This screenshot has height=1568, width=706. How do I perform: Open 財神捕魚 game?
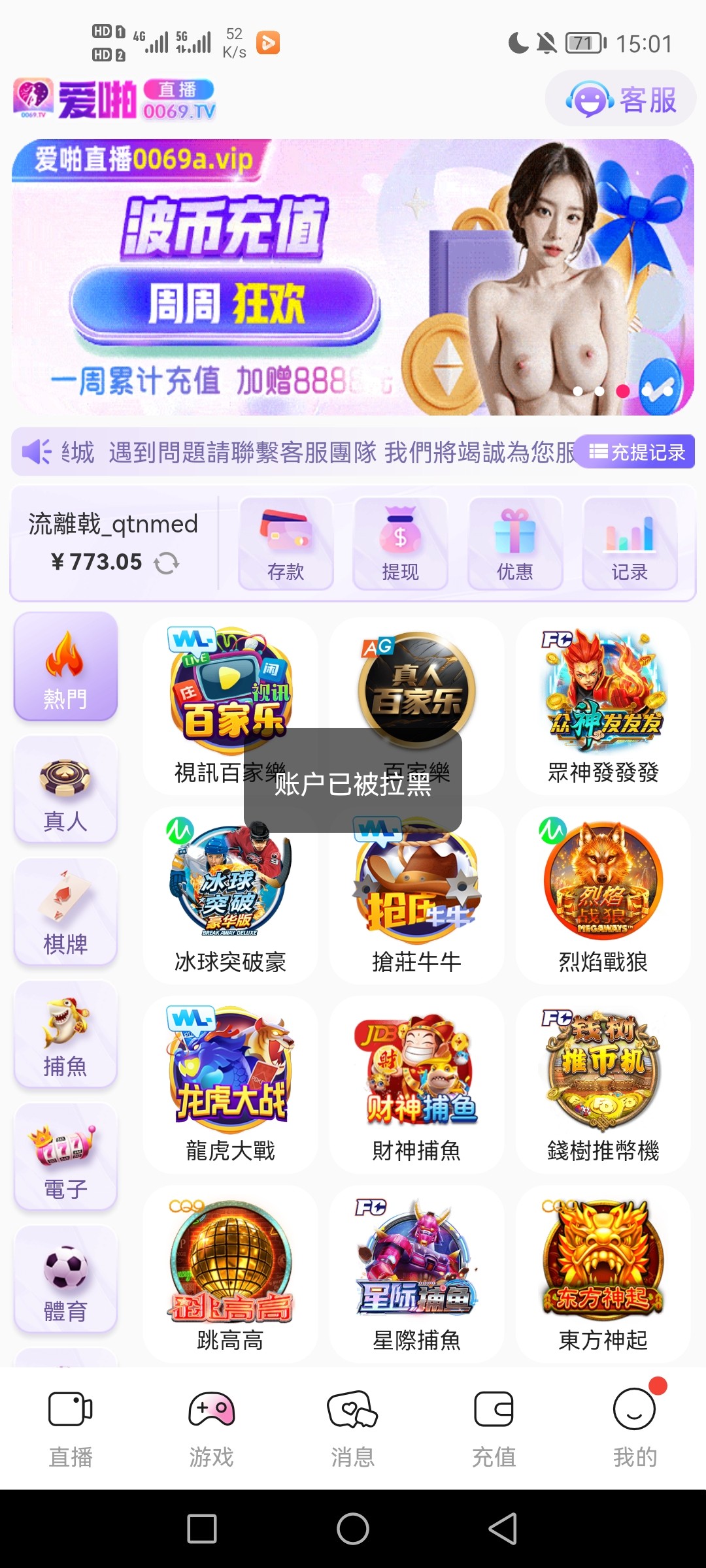click(416, 1085)
